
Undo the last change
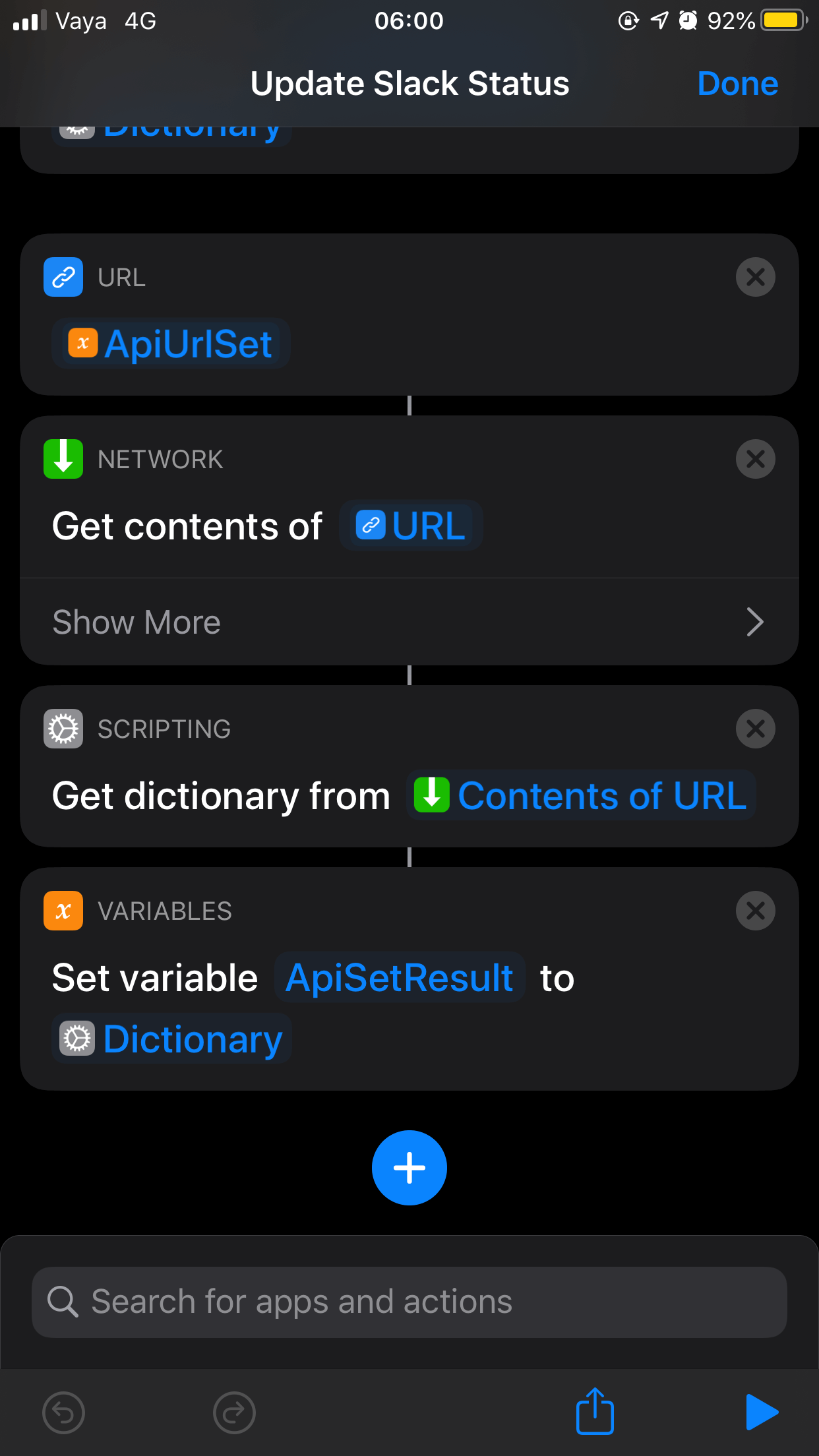[63, 1412]
